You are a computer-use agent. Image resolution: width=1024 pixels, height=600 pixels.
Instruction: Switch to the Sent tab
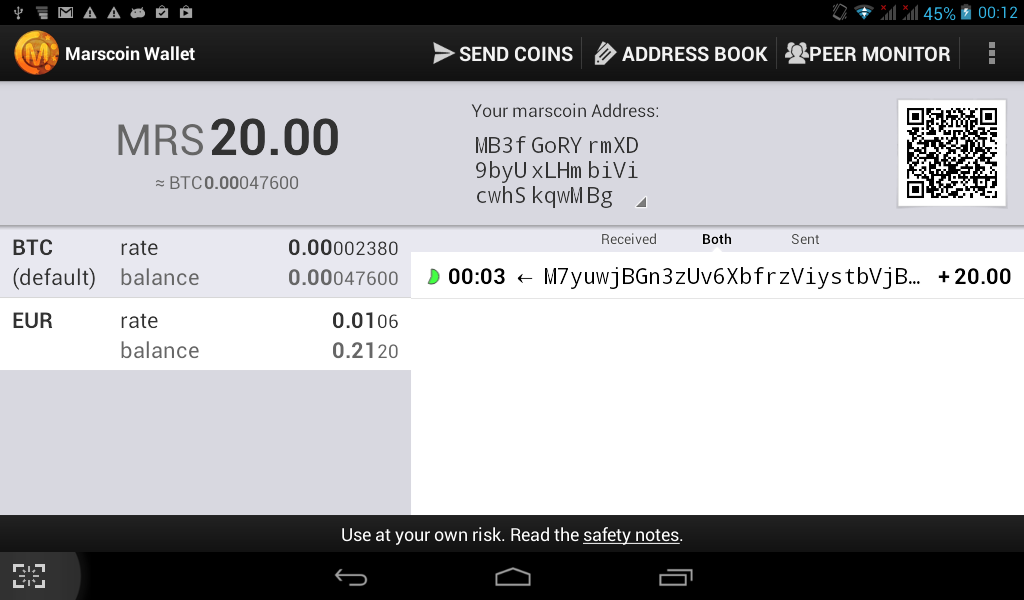coord(805,240)
